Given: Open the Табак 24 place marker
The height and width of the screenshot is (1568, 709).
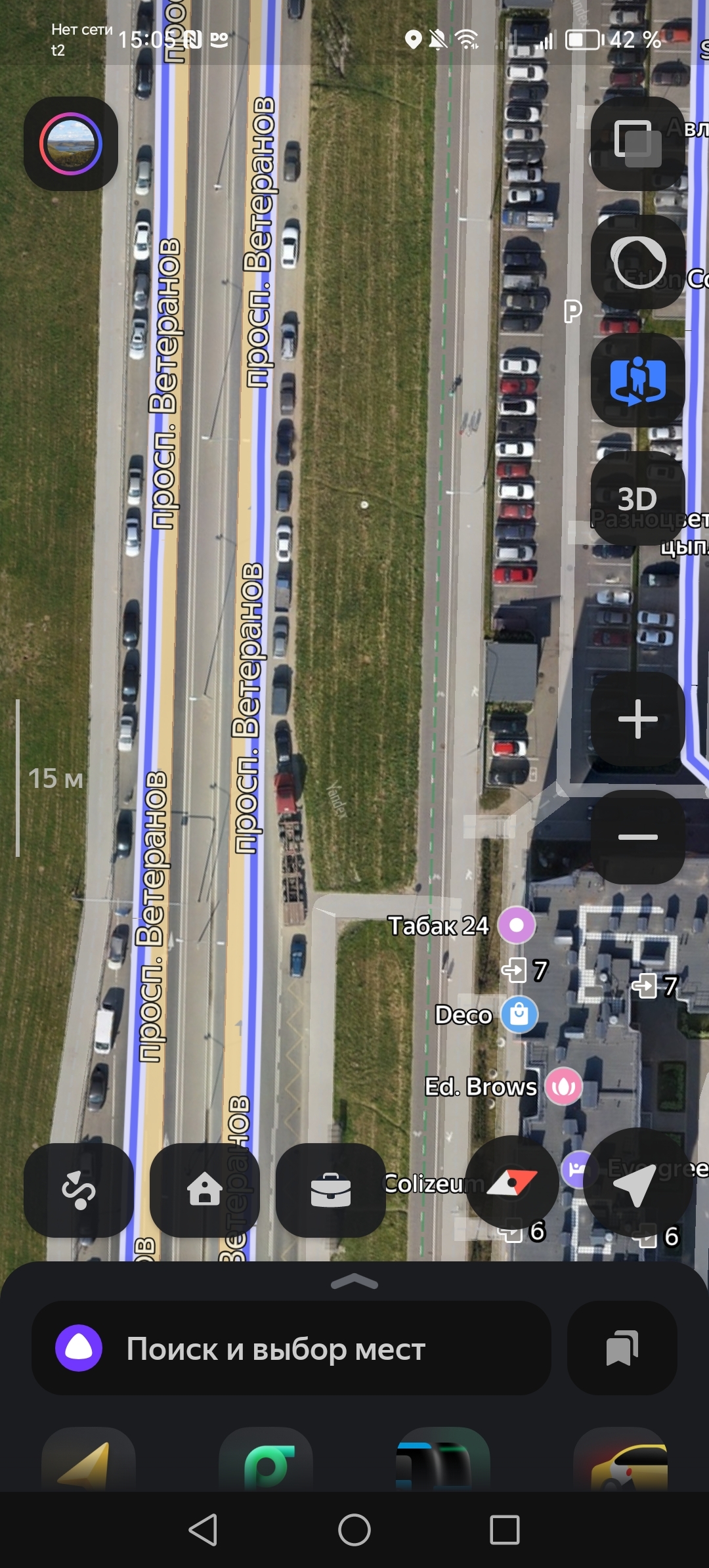Looking at the screenshot, I should (517, 925).
